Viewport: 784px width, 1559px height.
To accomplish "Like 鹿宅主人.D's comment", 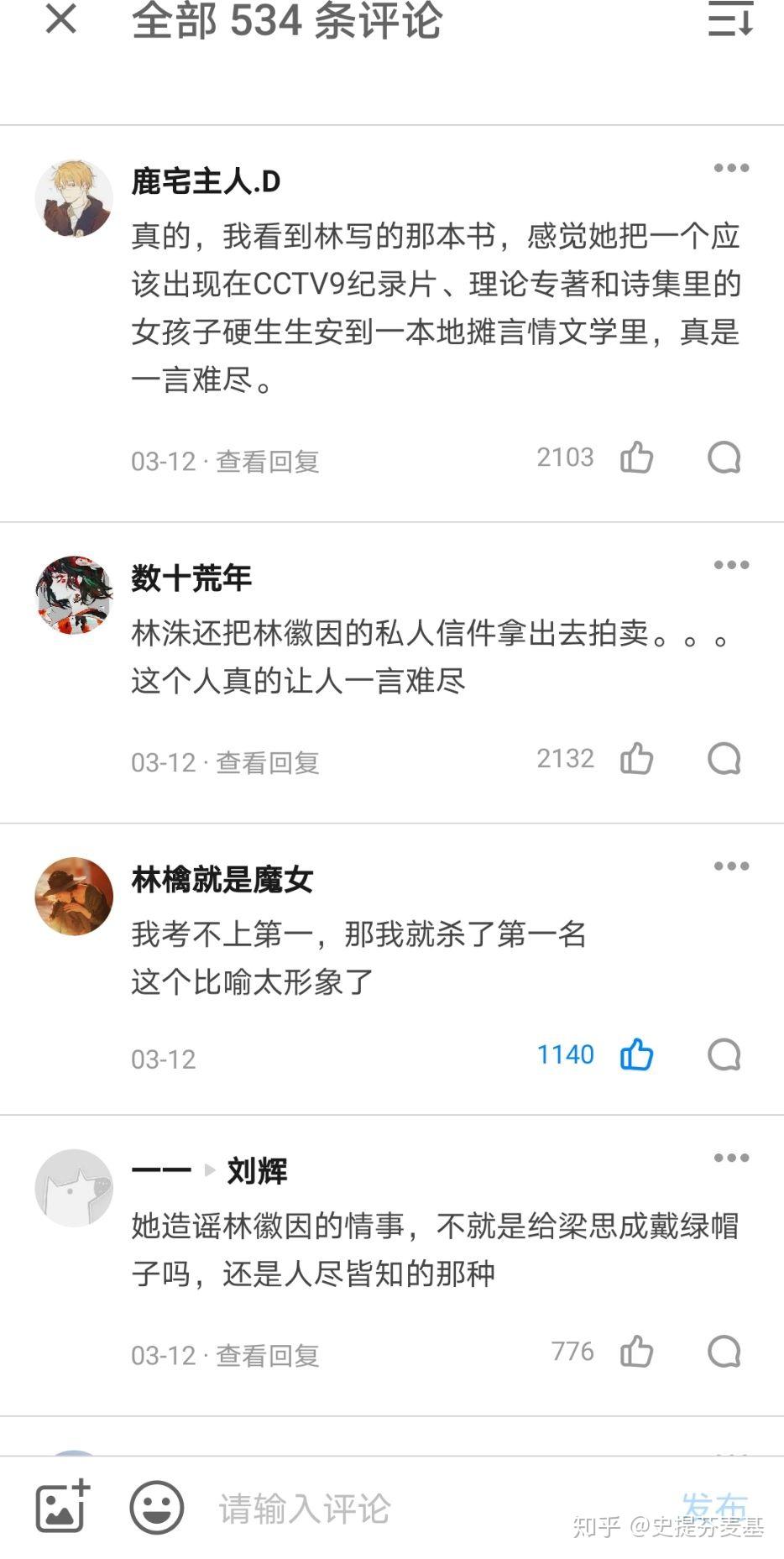I will click(636, 458).
